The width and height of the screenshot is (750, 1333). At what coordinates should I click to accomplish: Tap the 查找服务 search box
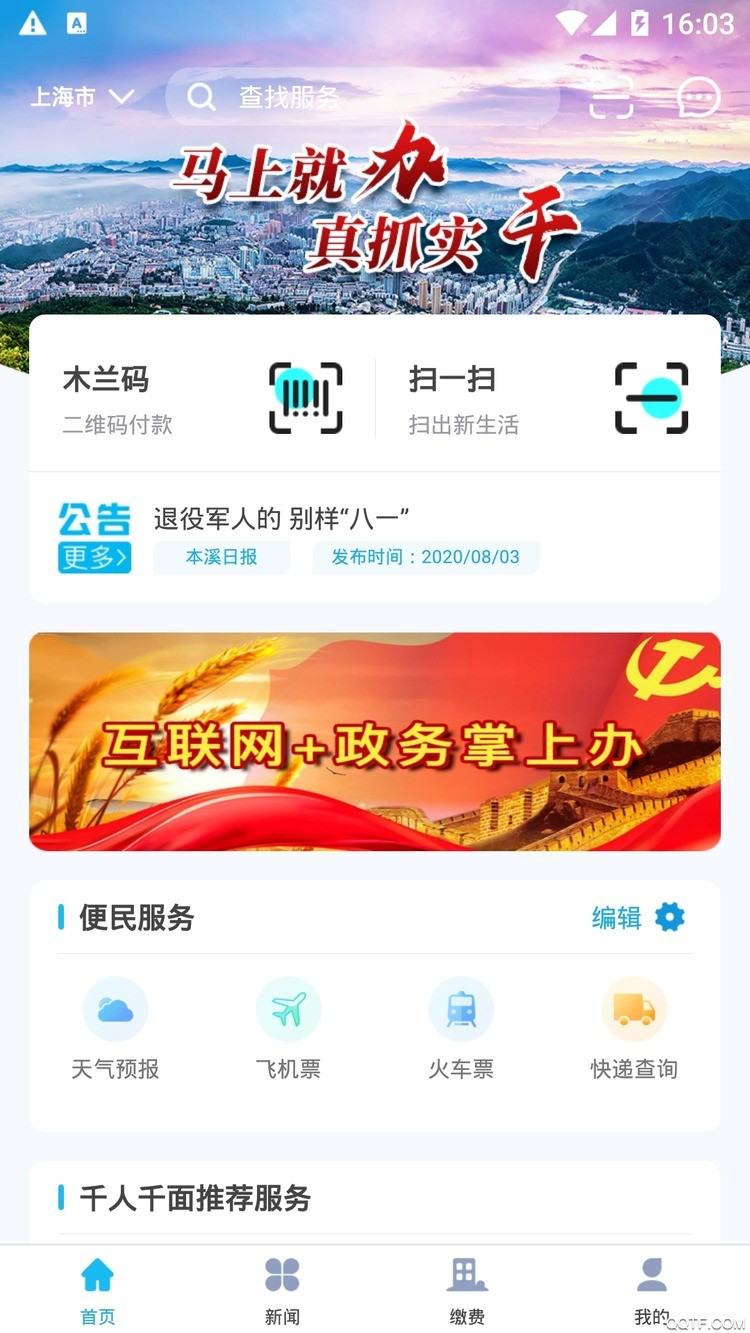pyautogui.click(x=360, y=97)
